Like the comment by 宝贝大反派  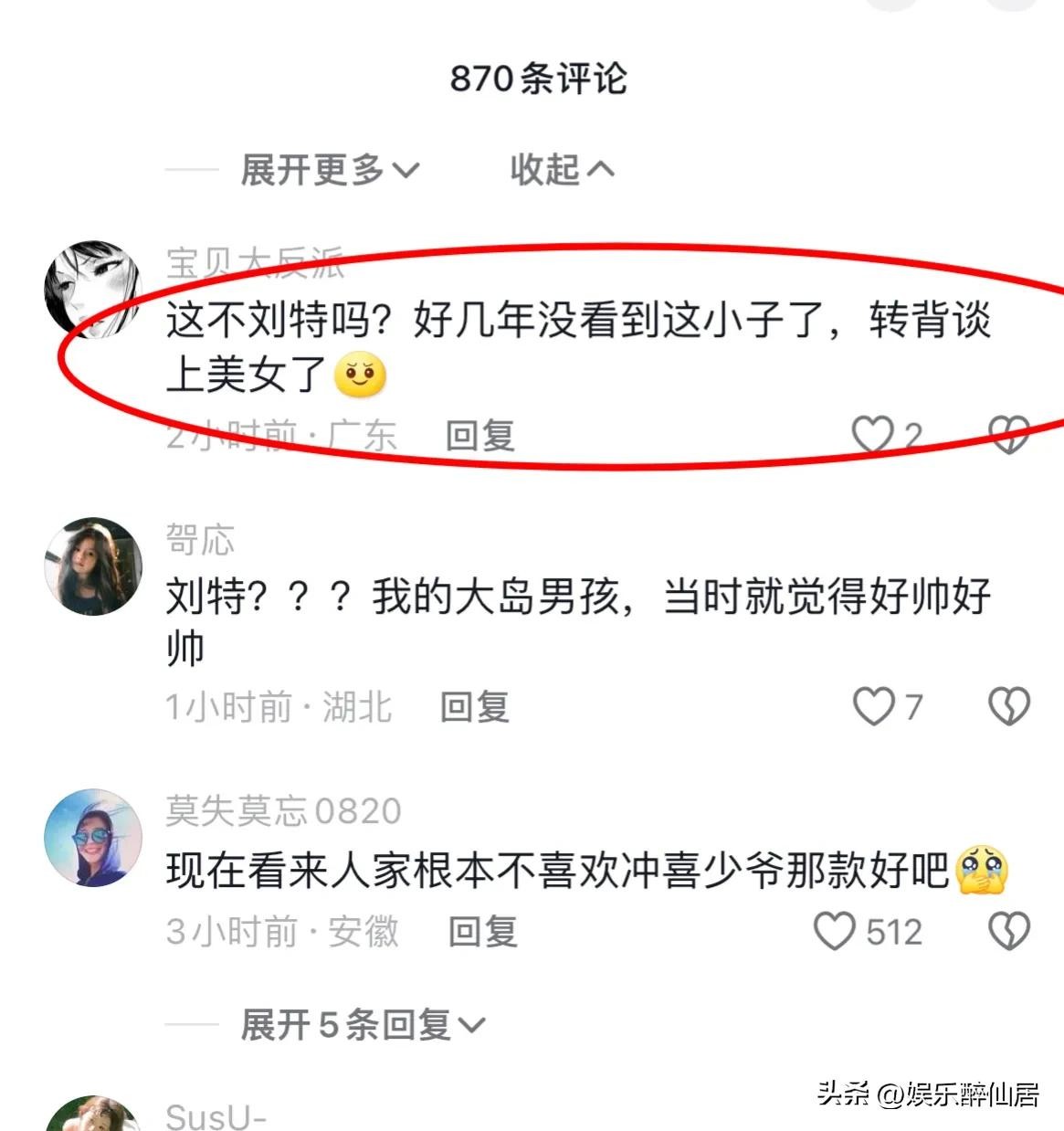click(872, 436)
